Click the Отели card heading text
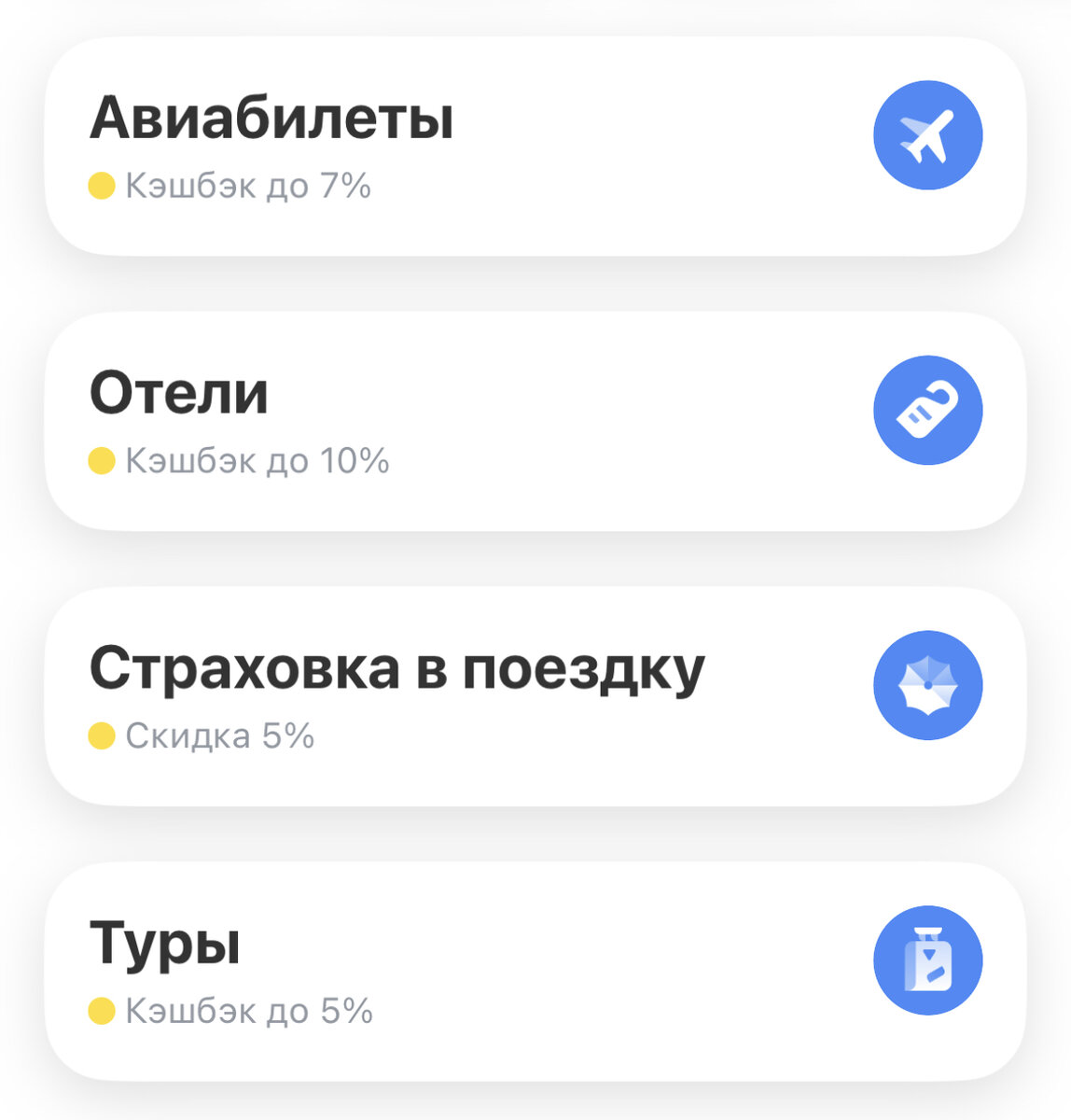The width and height of the screenshot is (1071, 1120). coord(180,394)
